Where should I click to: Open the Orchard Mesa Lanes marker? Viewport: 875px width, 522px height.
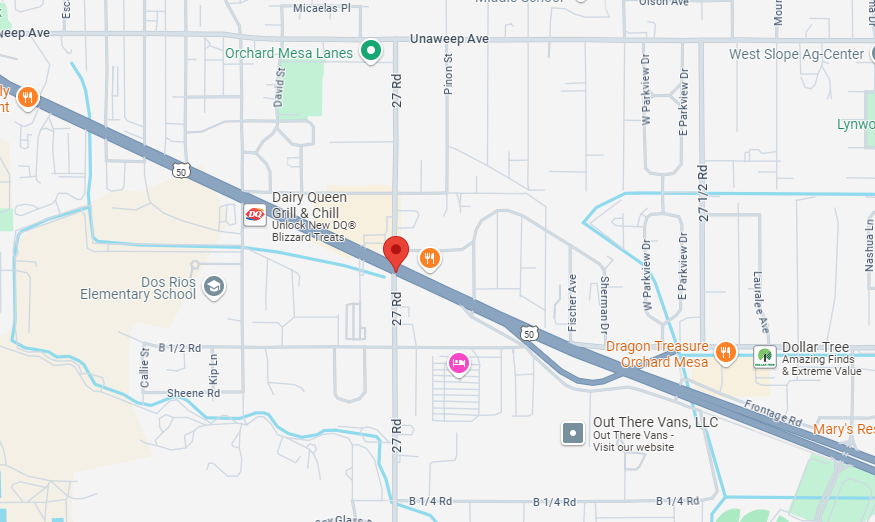[371, 50]
